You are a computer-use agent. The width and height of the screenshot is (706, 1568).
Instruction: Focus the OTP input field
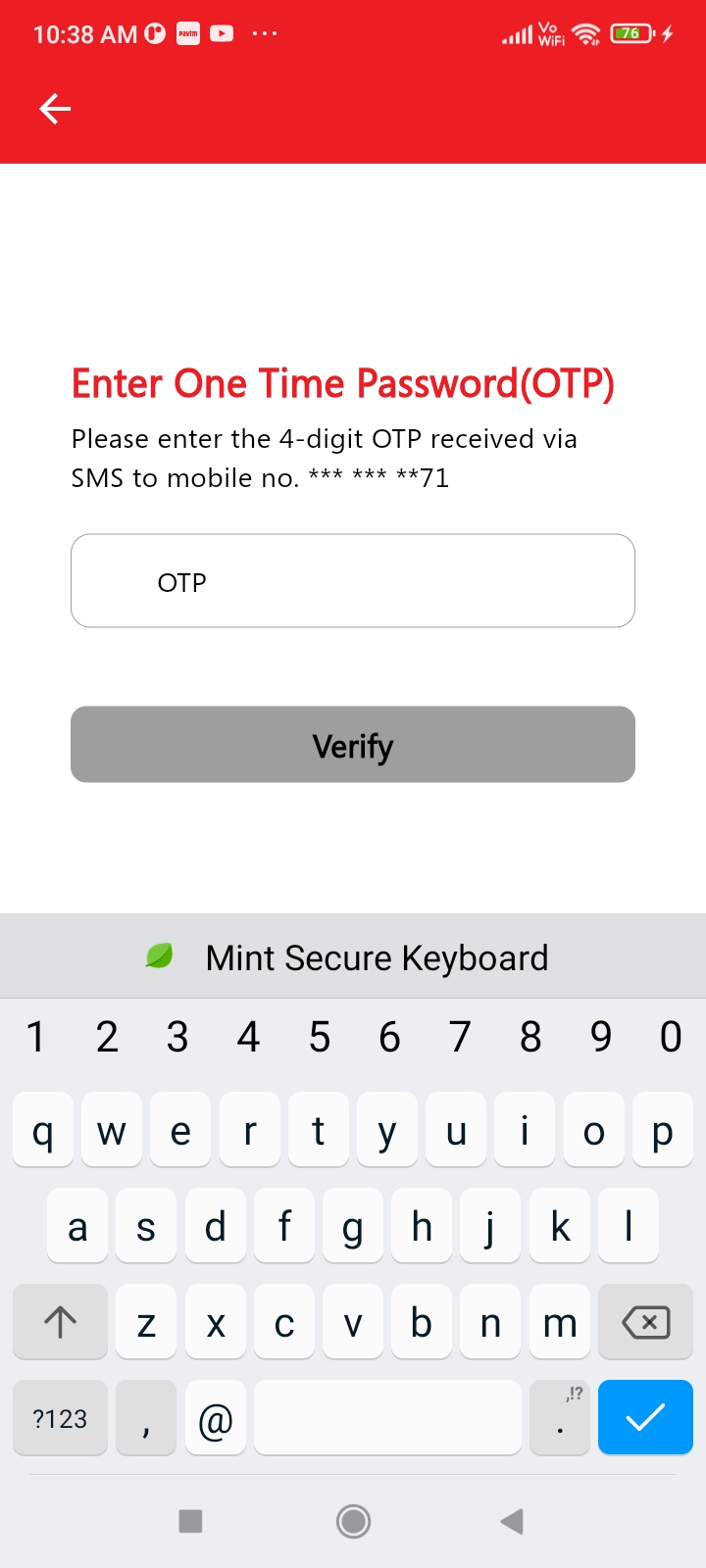point(353,581)
